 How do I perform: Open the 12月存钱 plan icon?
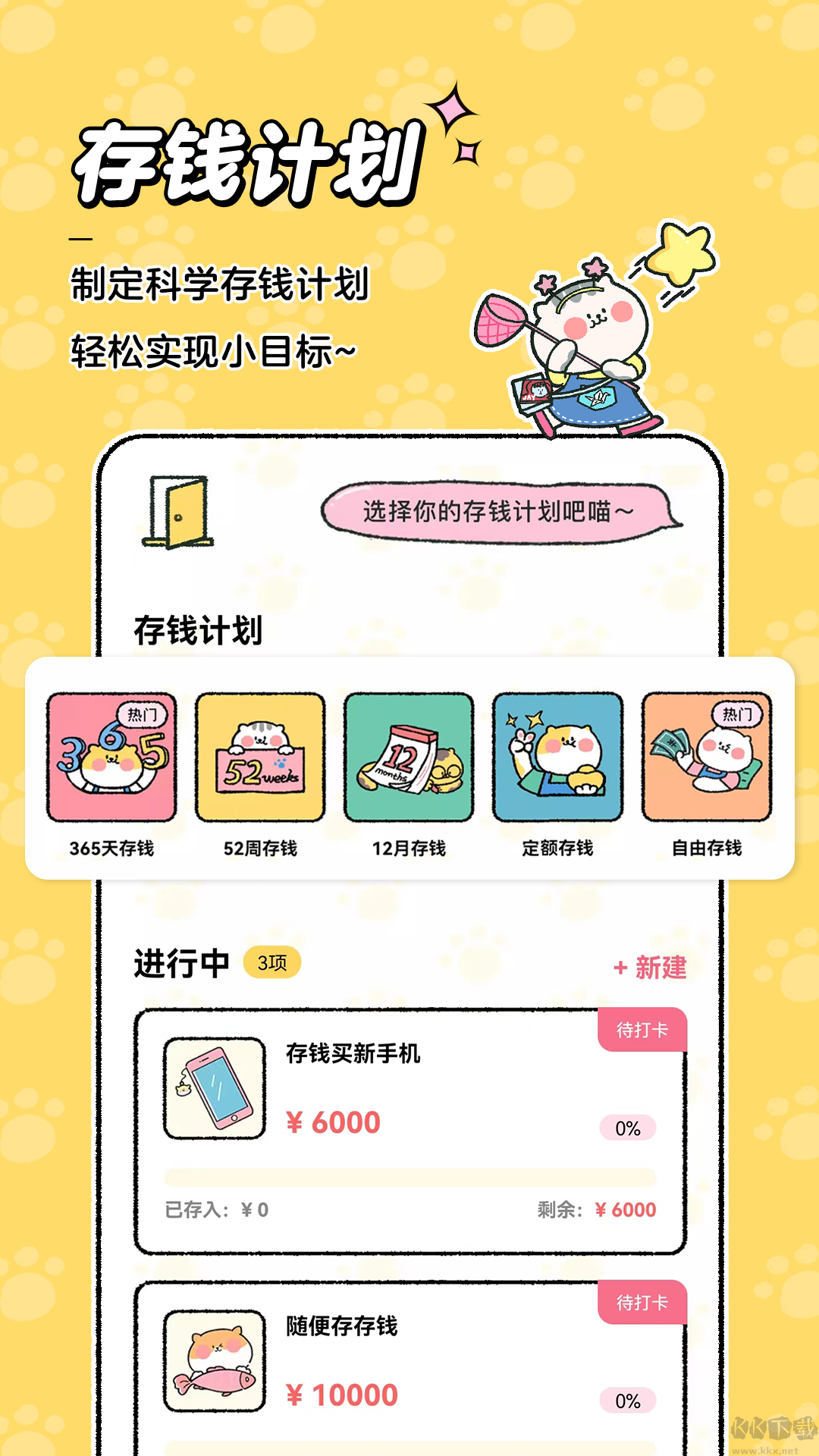408,757
